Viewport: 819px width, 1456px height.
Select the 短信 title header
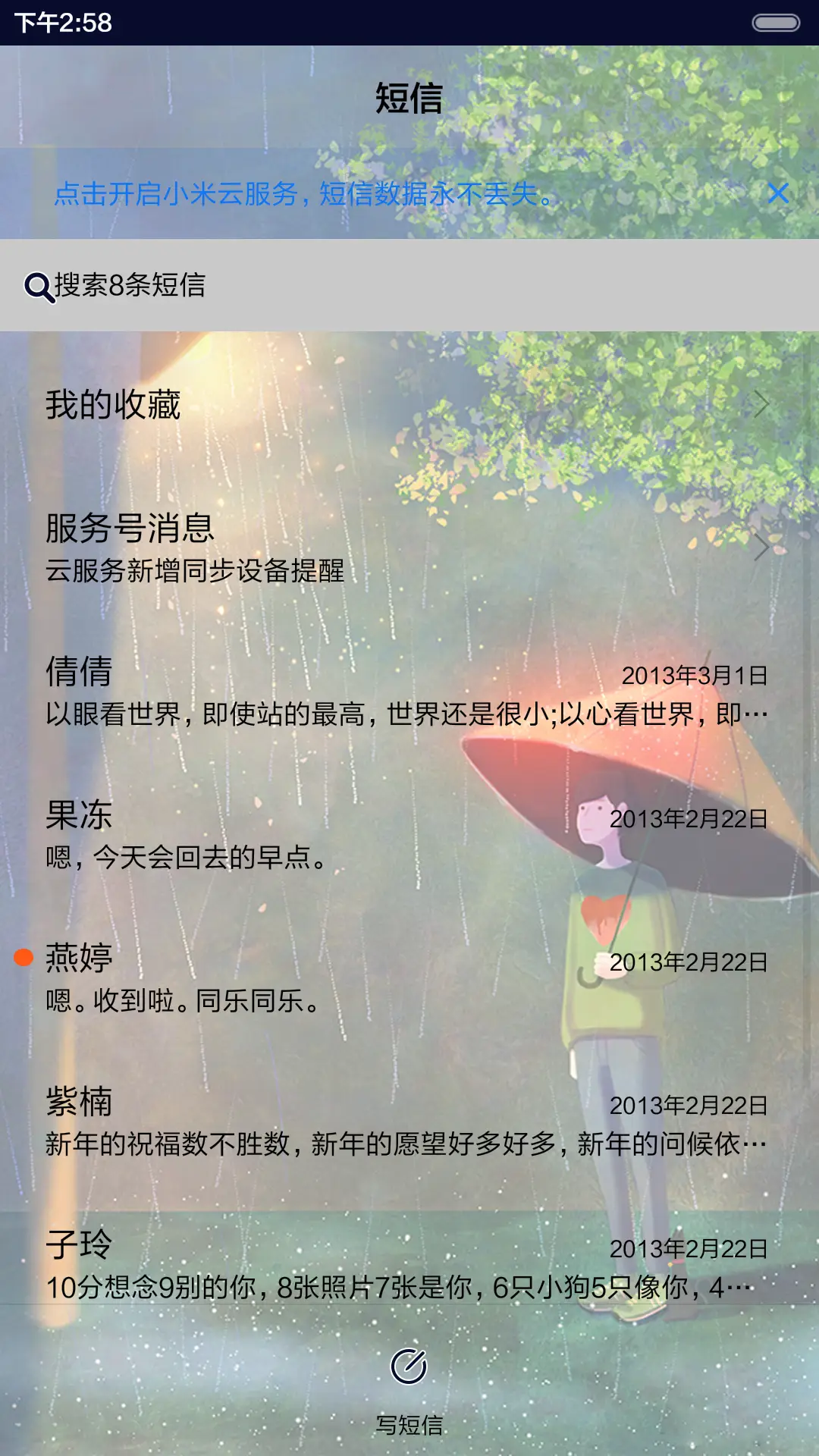(409, 97)
